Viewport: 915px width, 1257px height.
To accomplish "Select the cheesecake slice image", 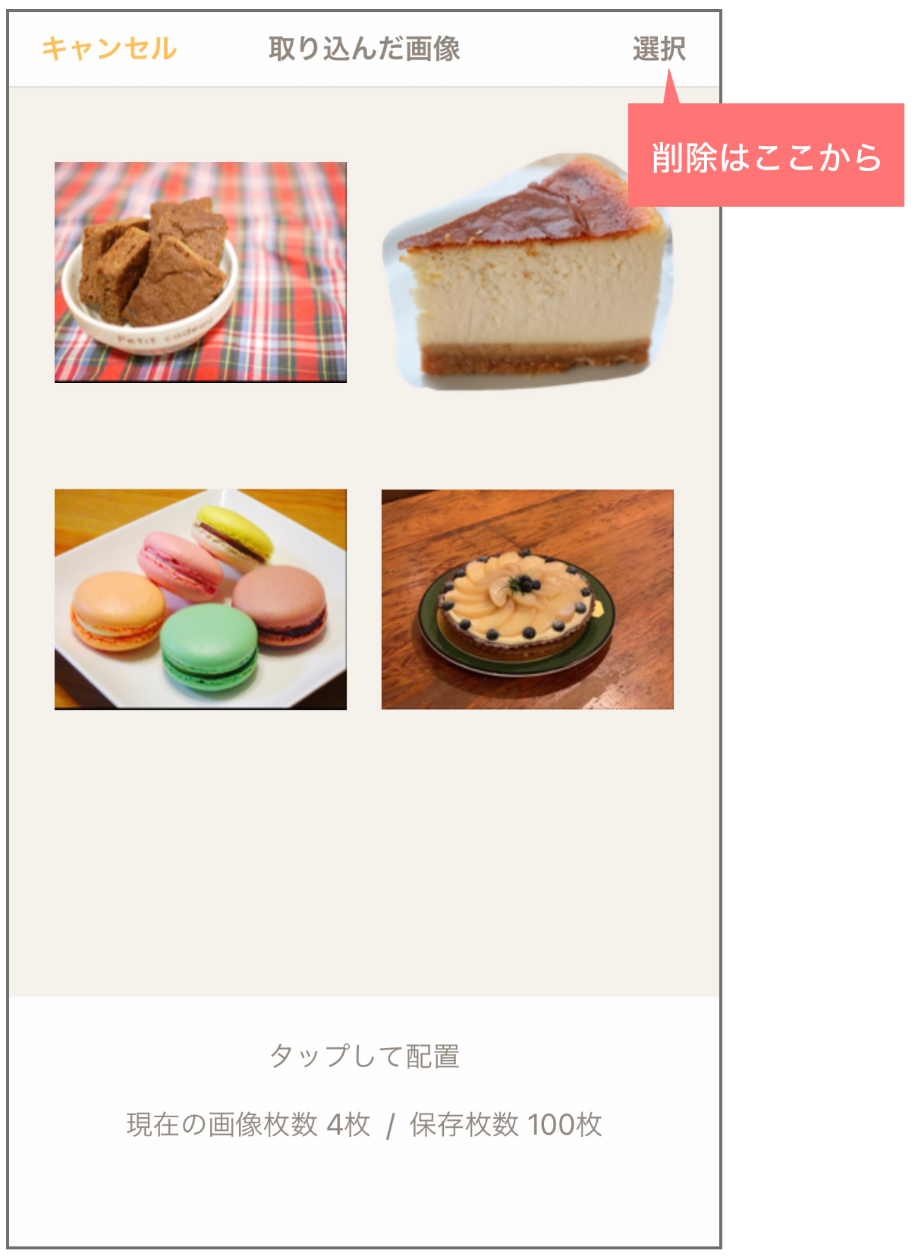I will pyautogui.click(x=527, y=272).
